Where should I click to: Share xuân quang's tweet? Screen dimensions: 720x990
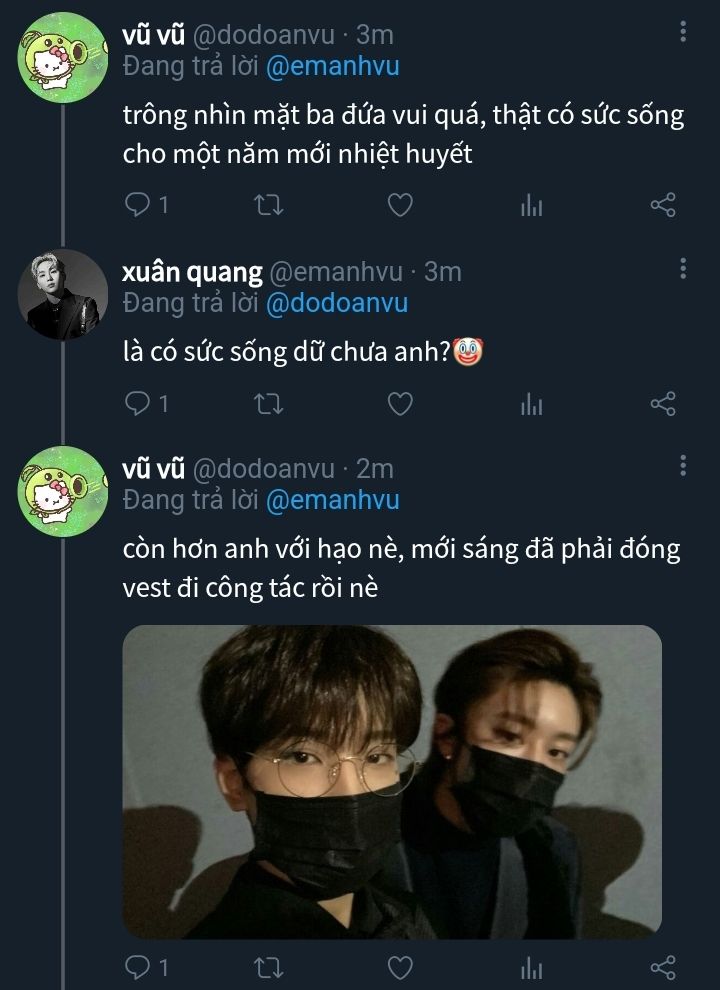point(663,404)
